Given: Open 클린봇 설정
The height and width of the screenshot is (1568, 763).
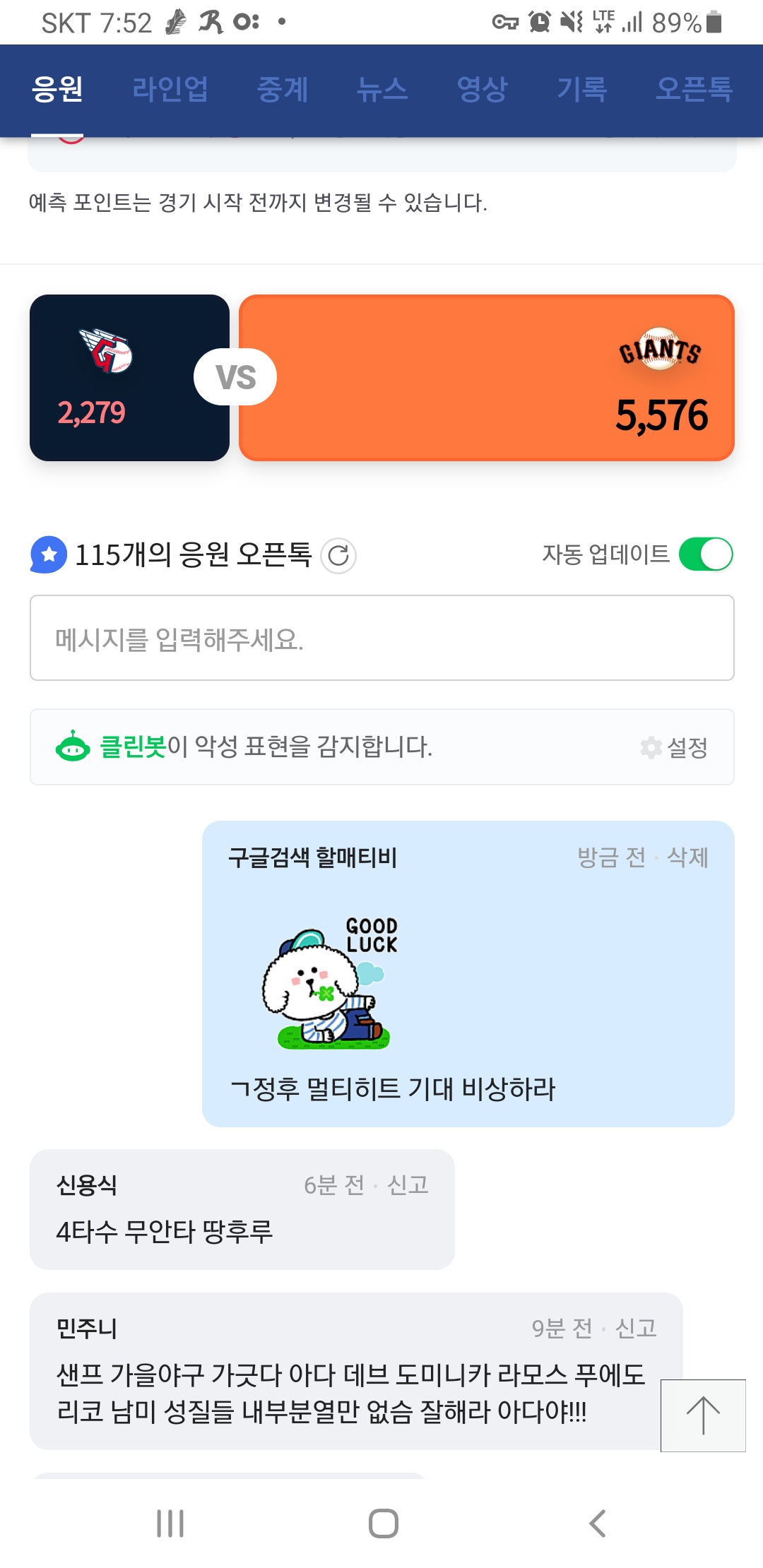Looking at the screenshot, I should coord(675,747).
